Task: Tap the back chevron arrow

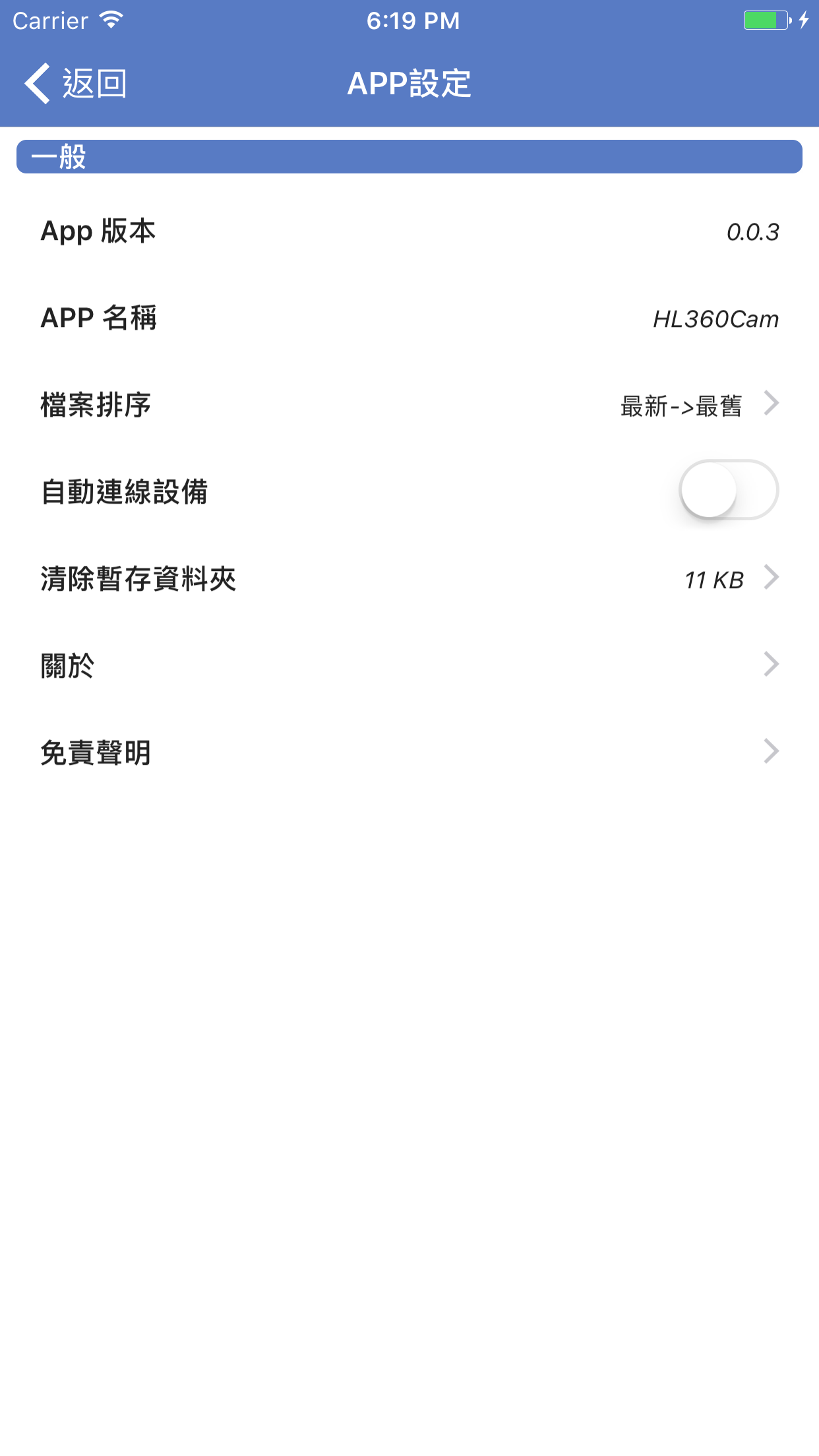Action: 38,83
